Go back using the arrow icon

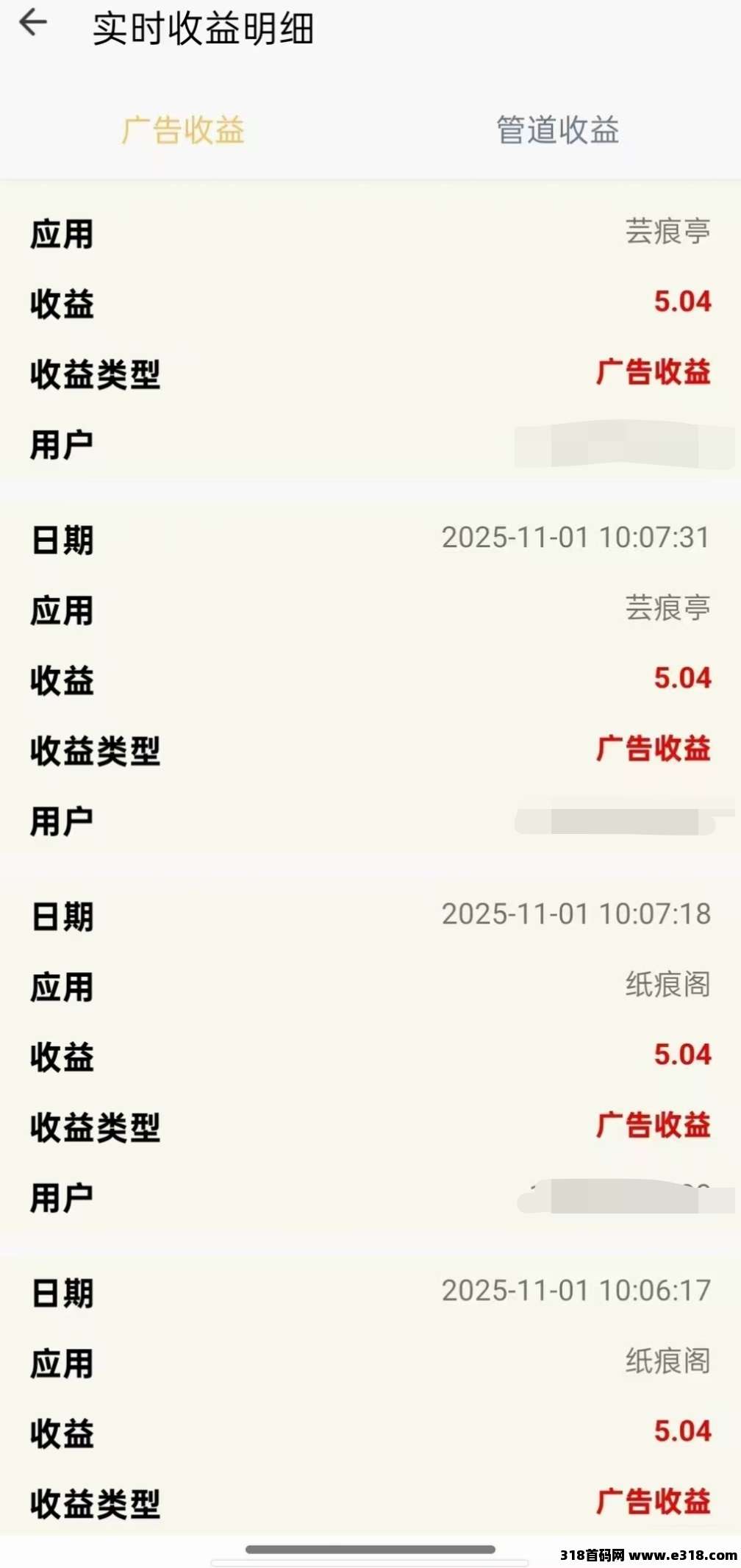click(33, 24)
